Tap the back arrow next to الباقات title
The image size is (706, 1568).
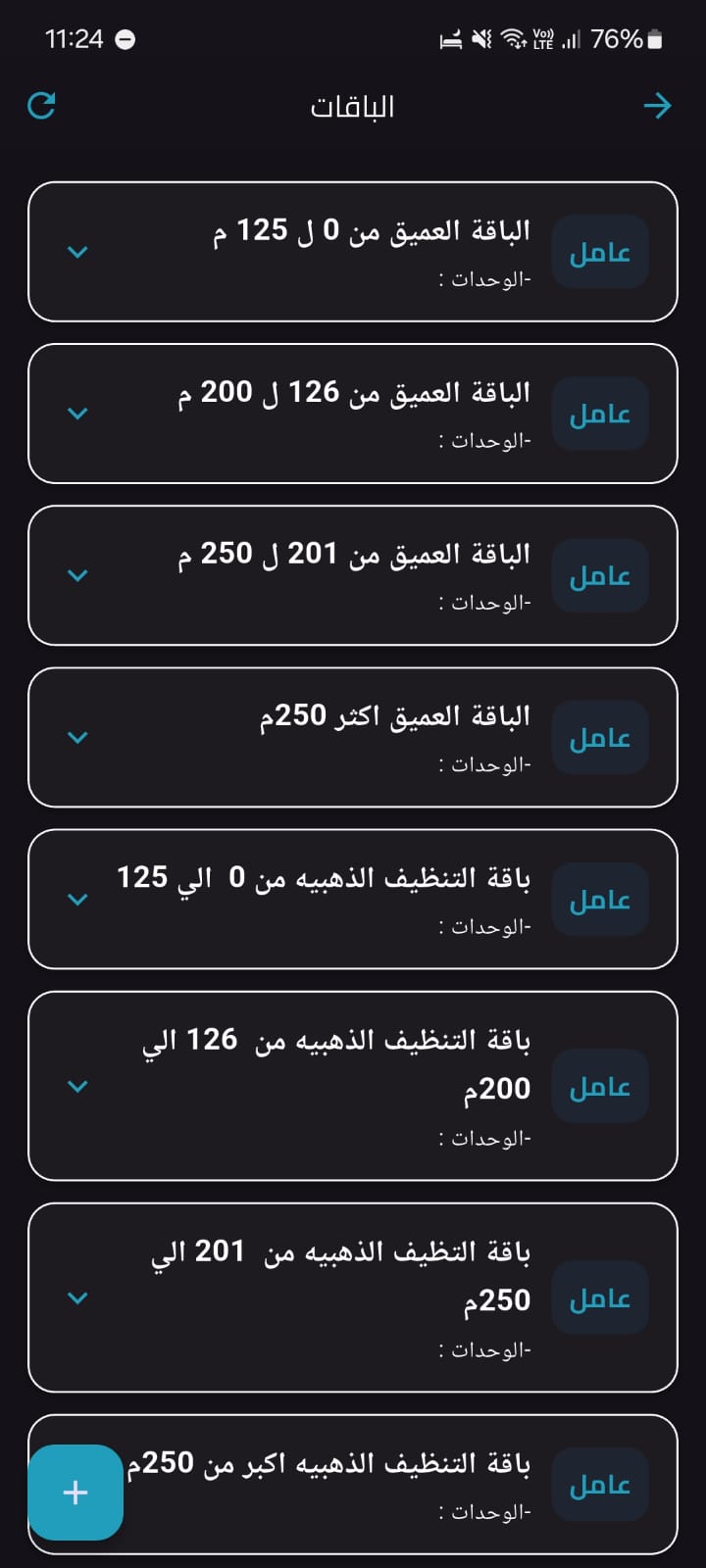(658, 105)
